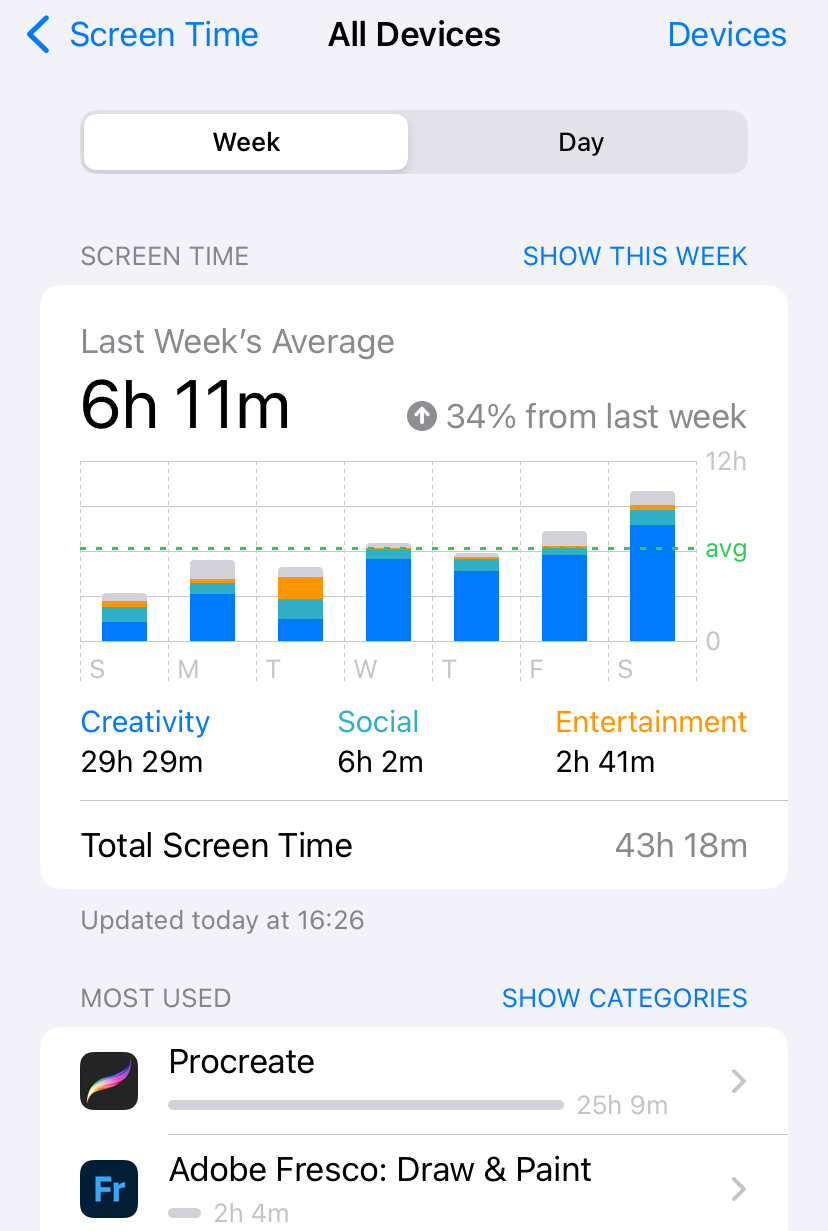Select Wednesday's bar in the chart

[x=388, y=593]
